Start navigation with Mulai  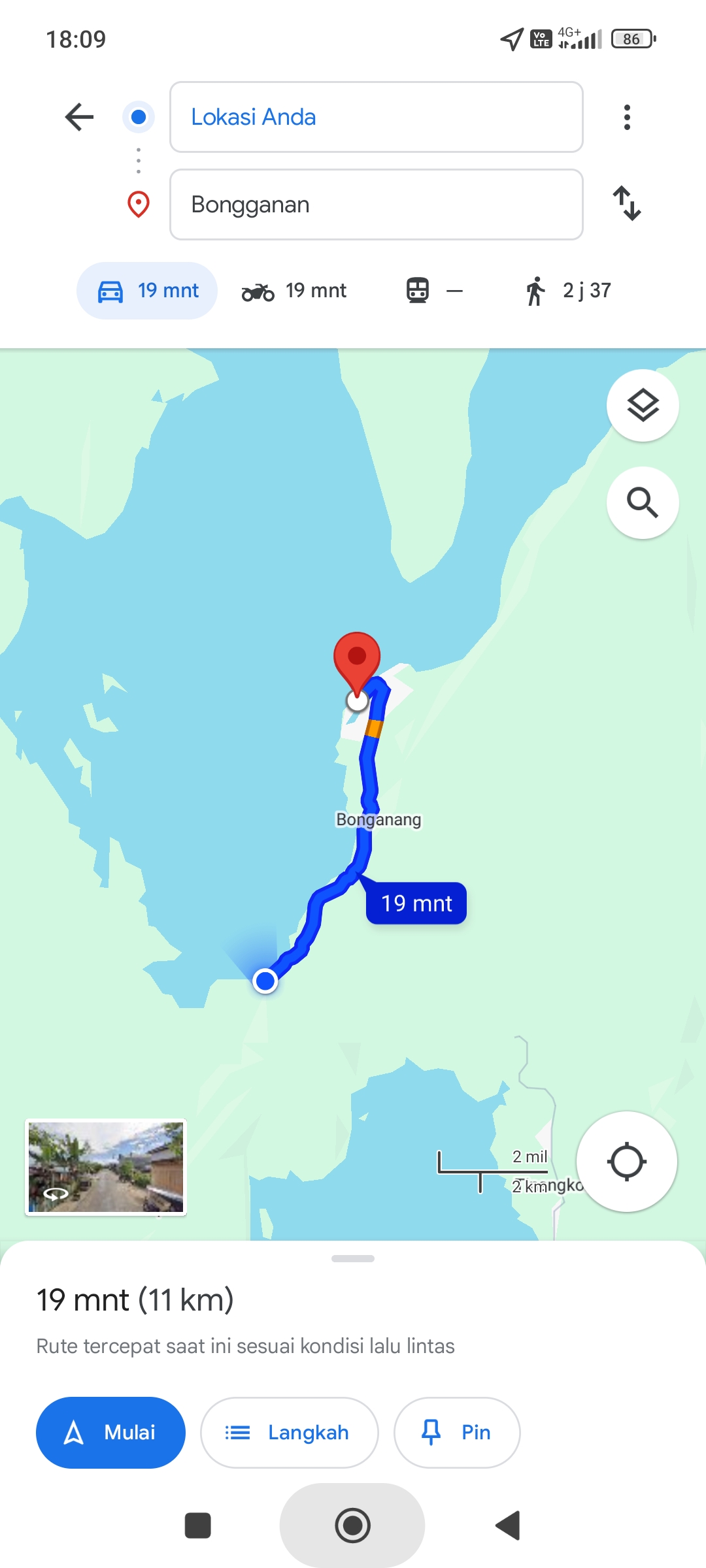coord(110,1432)
